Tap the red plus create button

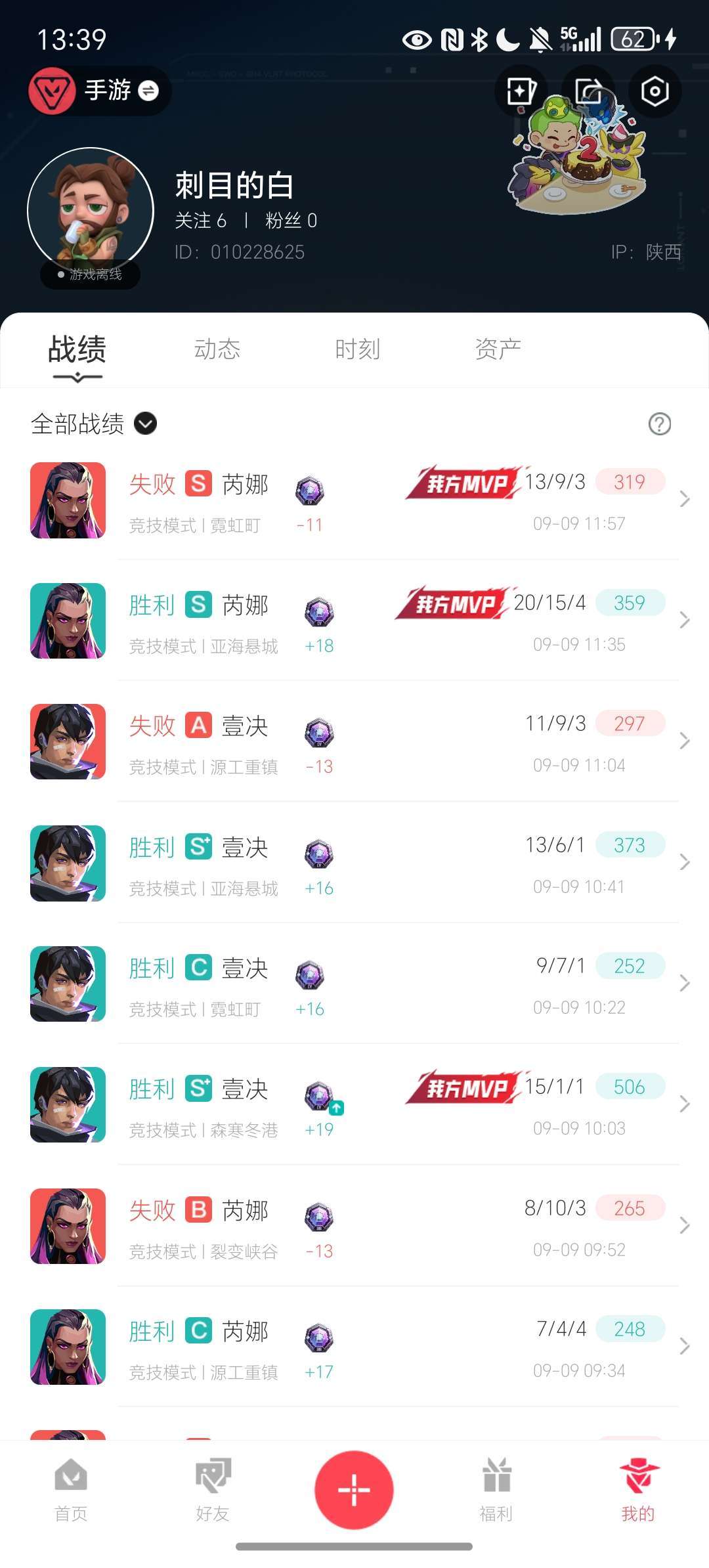(354, 1489)
